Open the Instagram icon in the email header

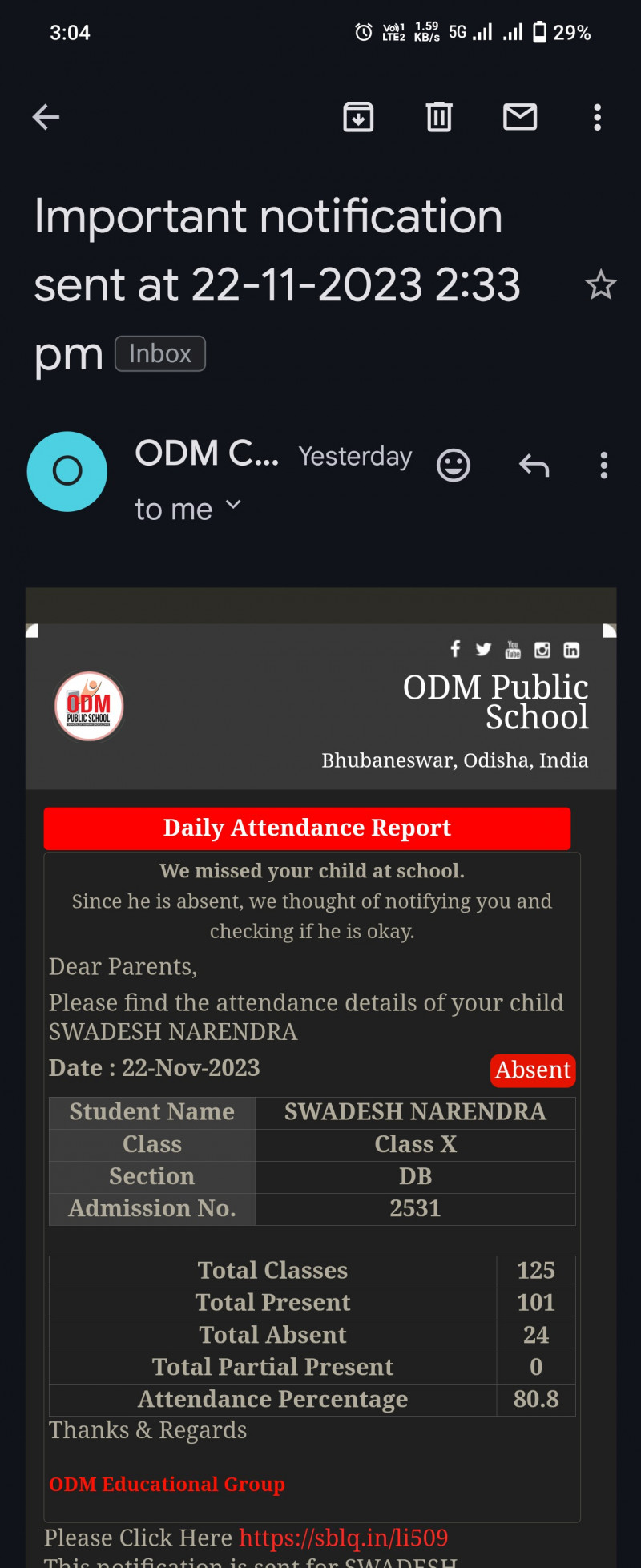(x=542, y=650)
